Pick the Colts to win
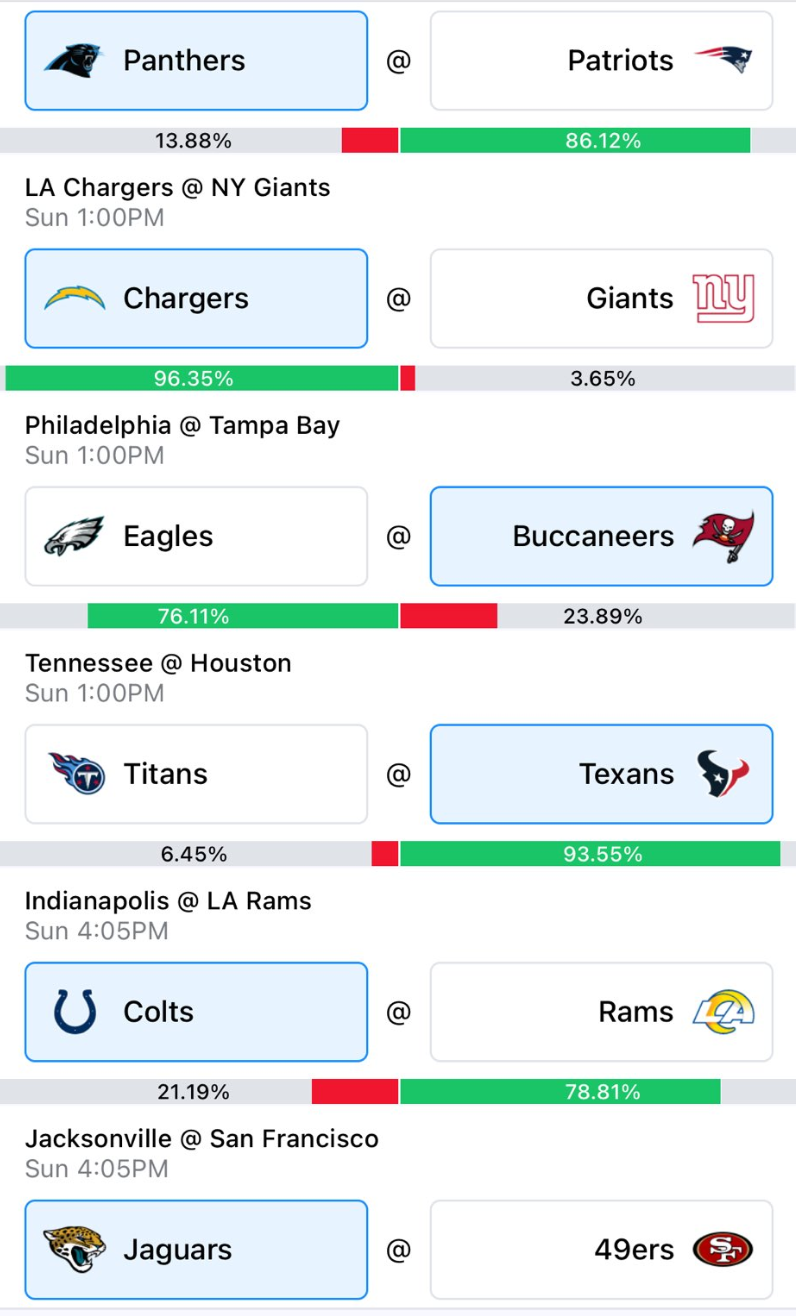Image resolution: width=796 pixels, height=1316 pixels. click(196, 1012)
